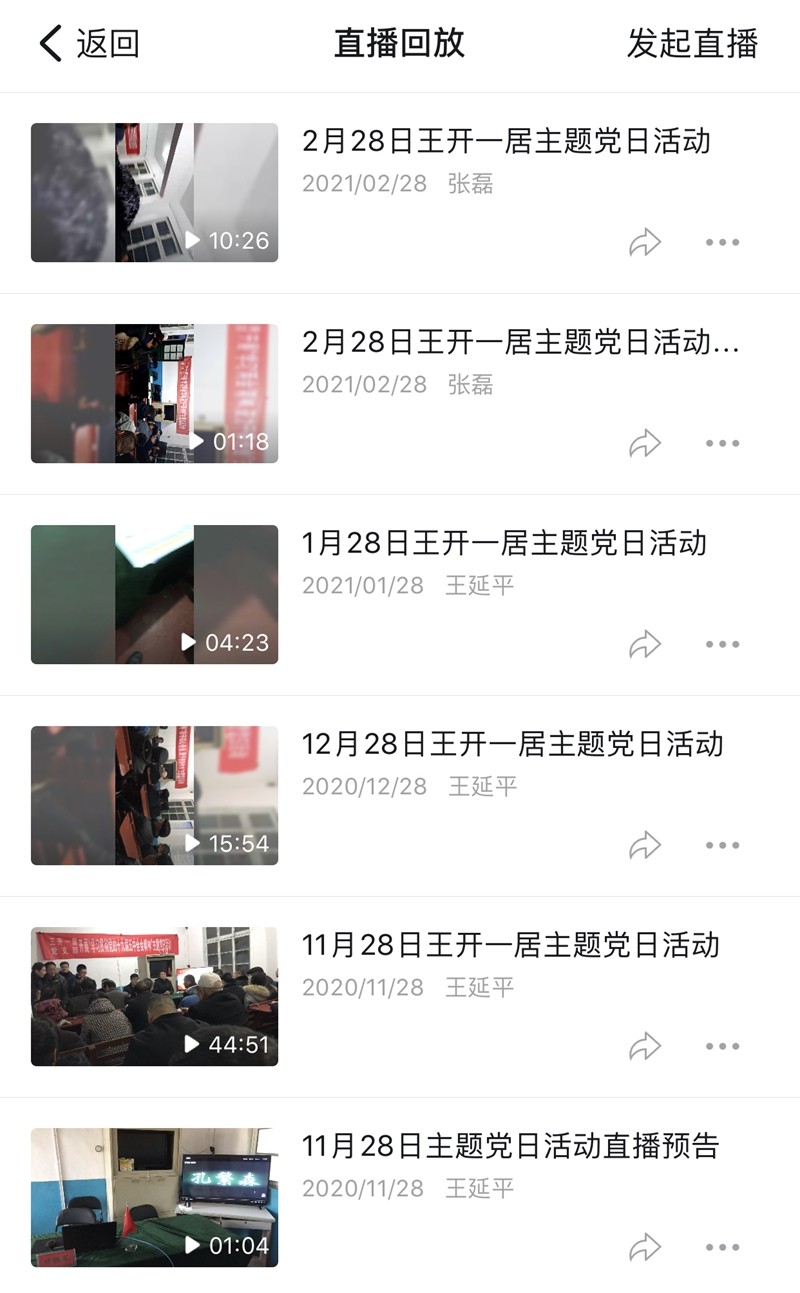800x1293 pixels.
Task: Share the 01:18 replay by 张磊
Action: pos(645,443)
